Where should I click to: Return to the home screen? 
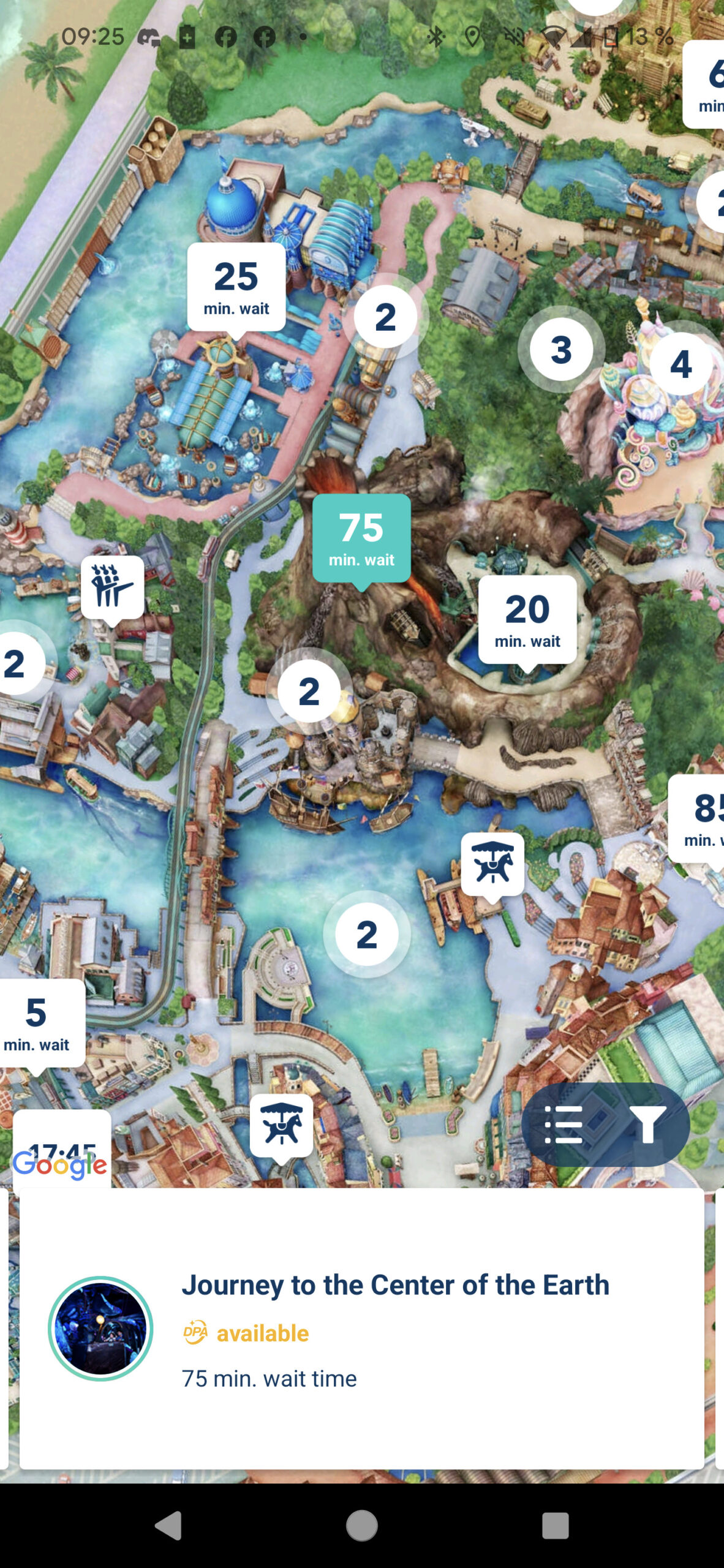click(x=362, y=1525)
